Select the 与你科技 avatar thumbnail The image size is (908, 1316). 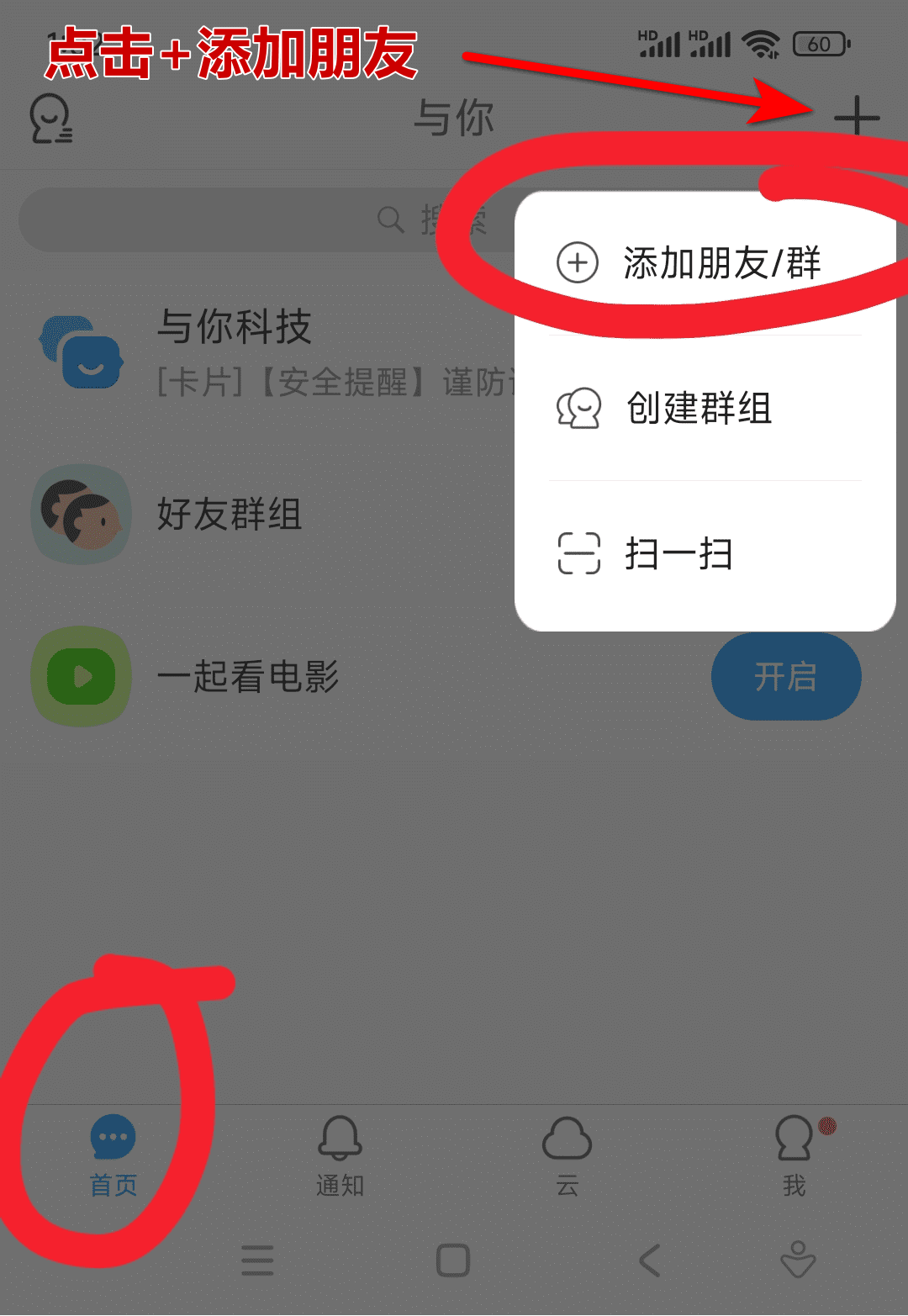[80, 353]
